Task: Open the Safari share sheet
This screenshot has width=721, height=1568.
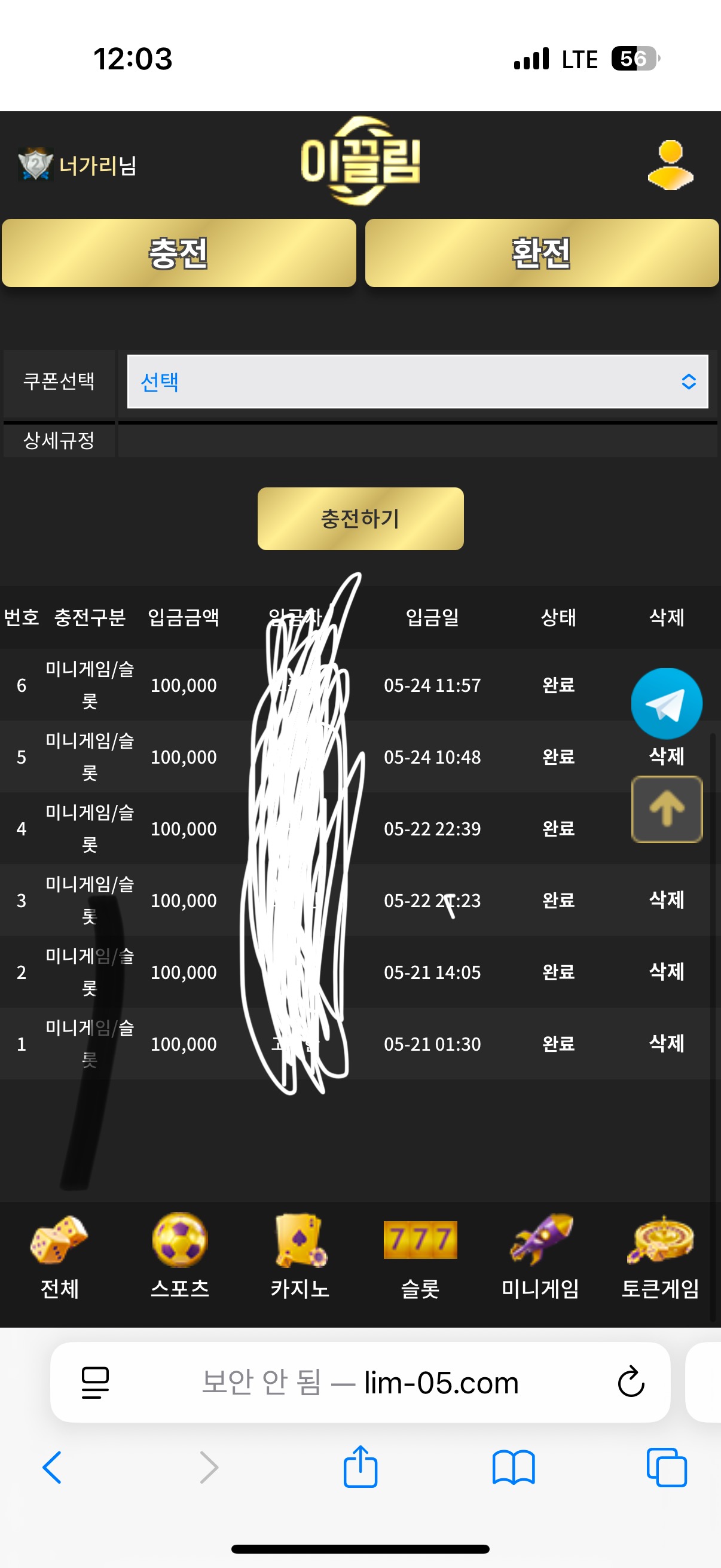Action: click(360, 1468)
